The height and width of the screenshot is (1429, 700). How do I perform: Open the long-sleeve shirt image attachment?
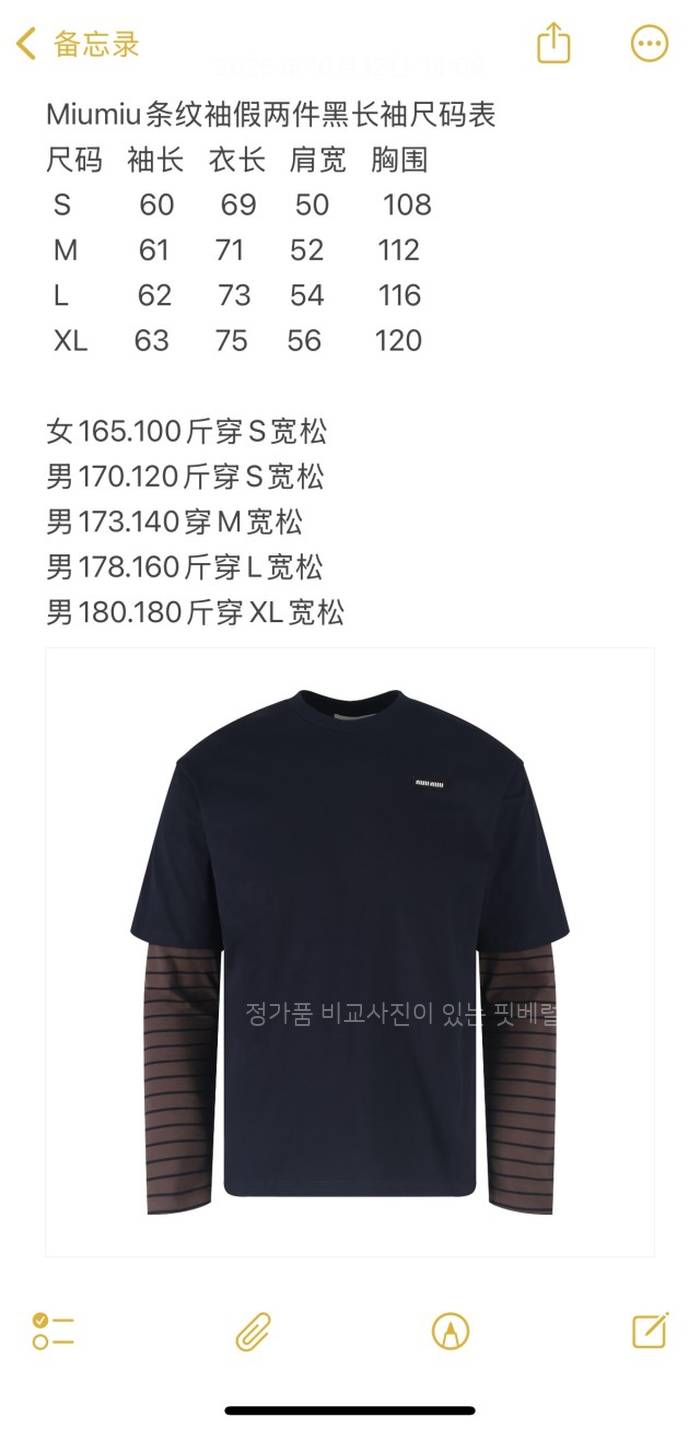(x=350, y=951)
